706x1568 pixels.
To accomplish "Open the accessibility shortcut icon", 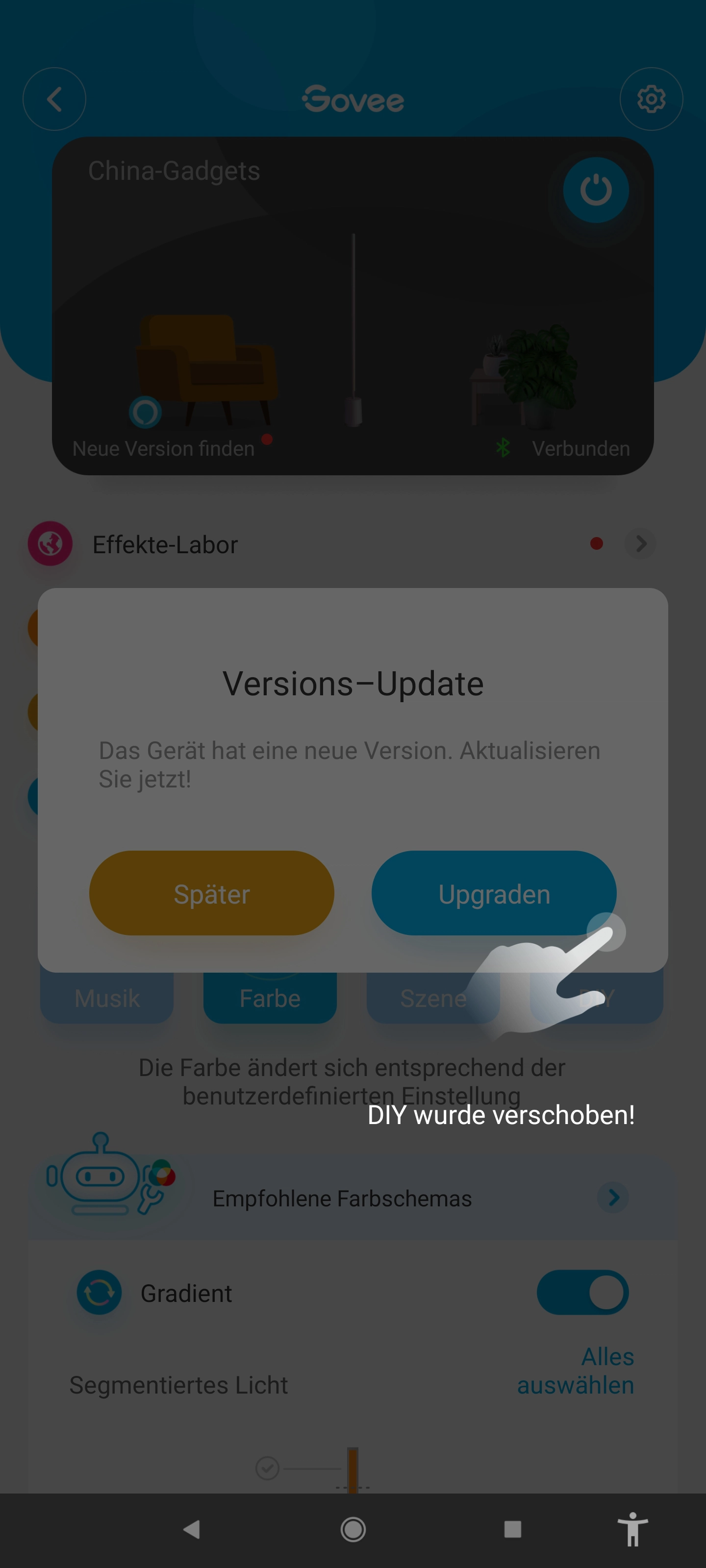I will [632, 1529].
